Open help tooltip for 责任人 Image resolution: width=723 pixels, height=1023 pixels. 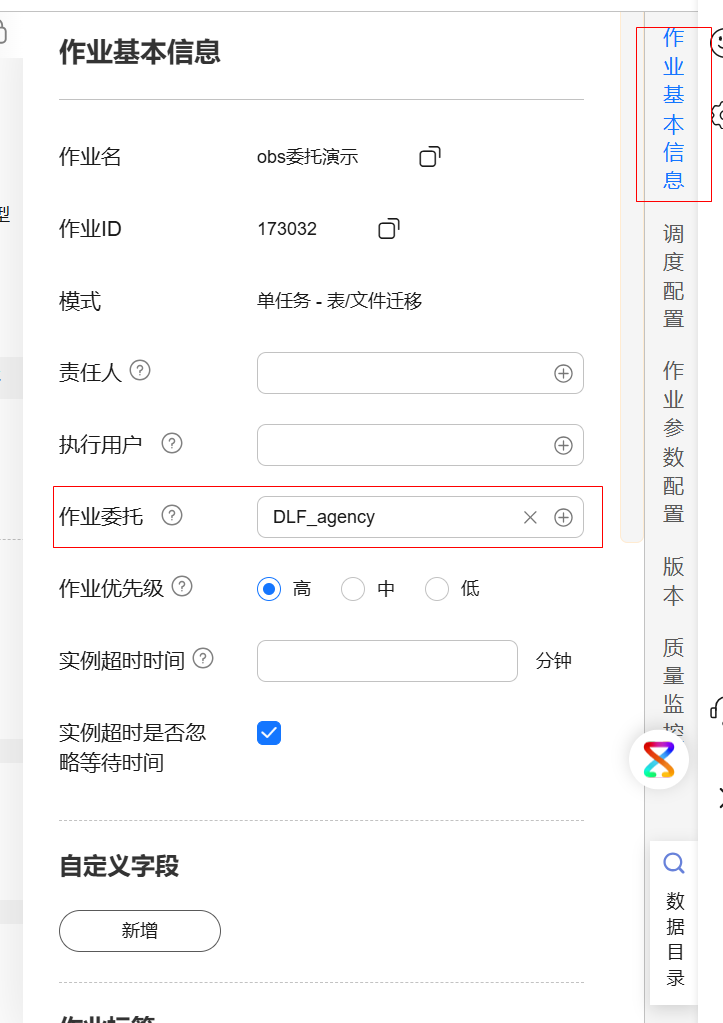click(140, 371)
